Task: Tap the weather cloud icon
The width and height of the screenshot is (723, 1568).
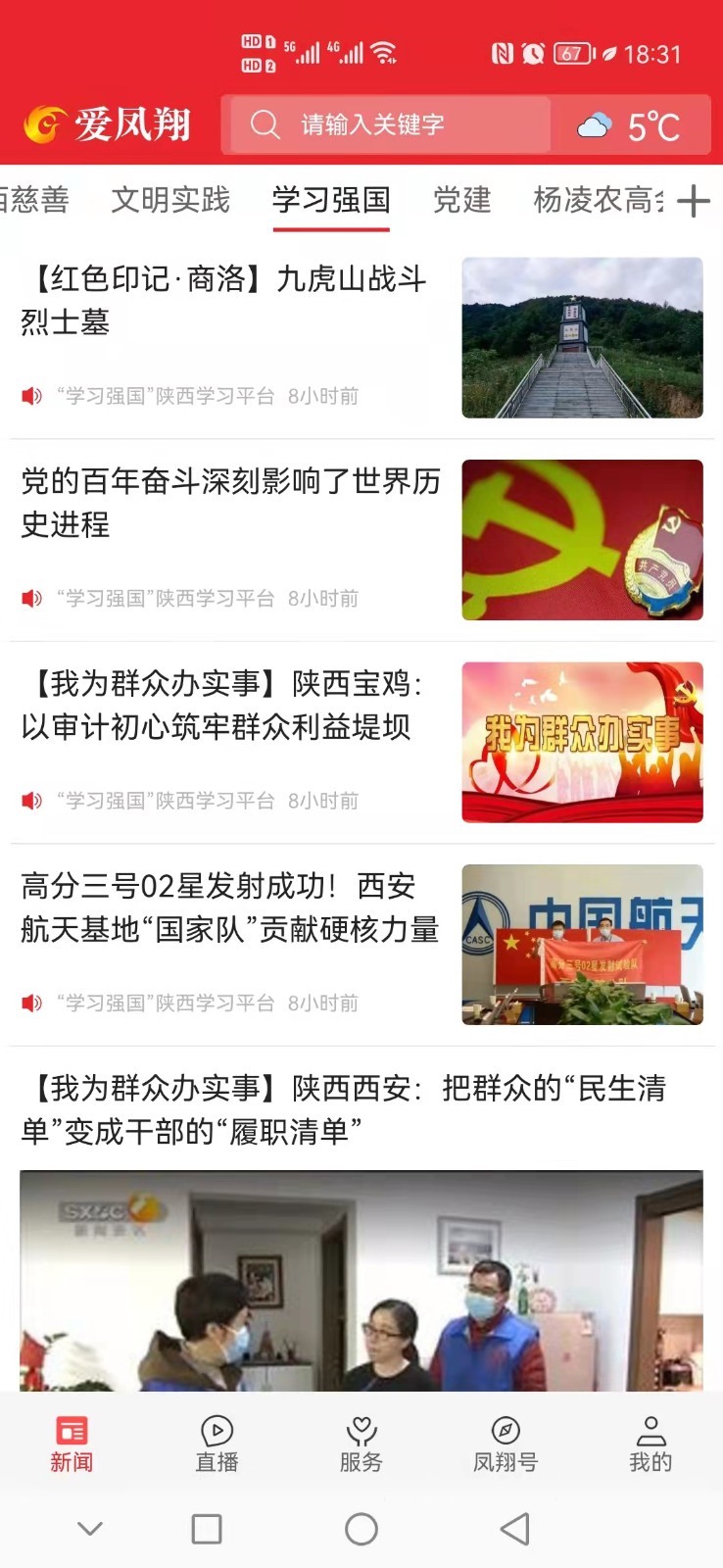Action: pos(595,123)
